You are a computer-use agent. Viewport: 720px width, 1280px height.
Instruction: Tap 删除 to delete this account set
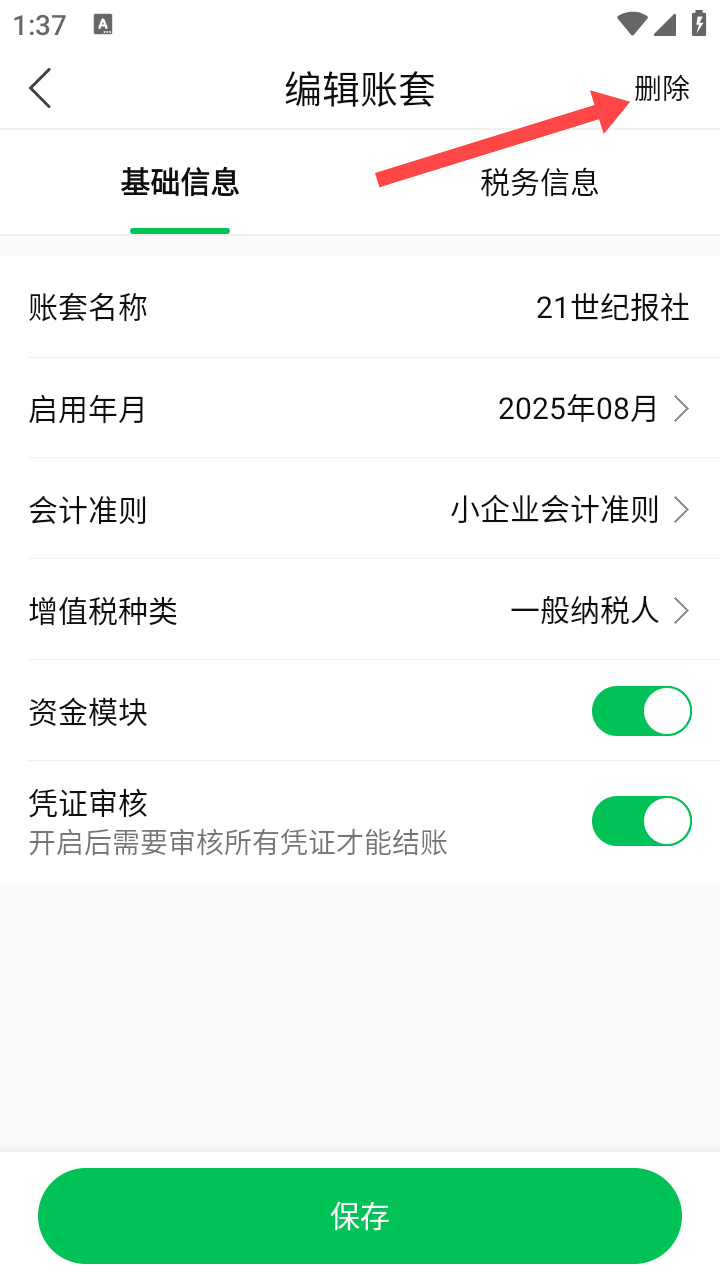(x=662, y=89)
